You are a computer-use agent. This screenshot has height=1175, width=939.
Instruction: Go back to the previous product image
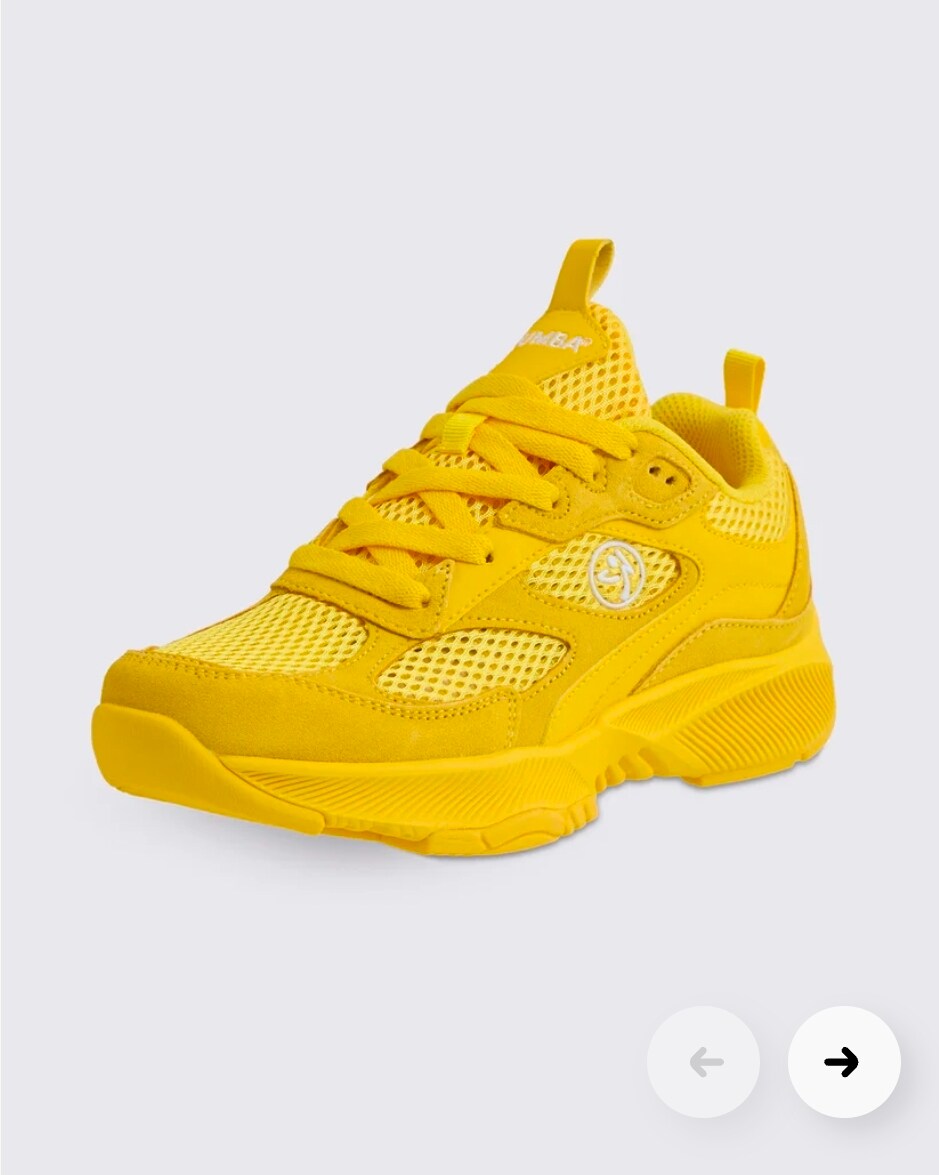click(703, 1061)
